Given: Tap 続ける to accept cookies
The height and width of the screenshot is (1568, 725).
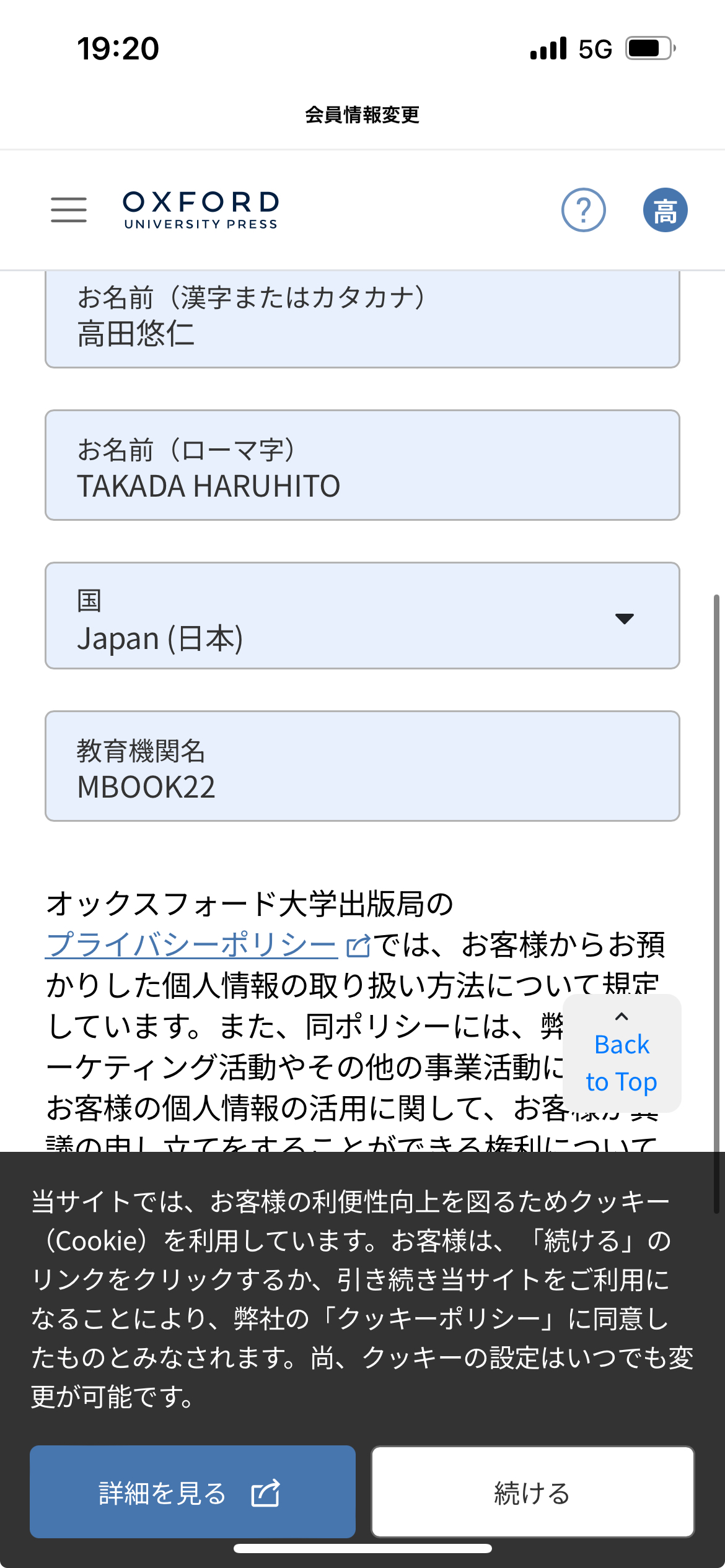Looking at the screenshot, I should [x=533, y=1492].
